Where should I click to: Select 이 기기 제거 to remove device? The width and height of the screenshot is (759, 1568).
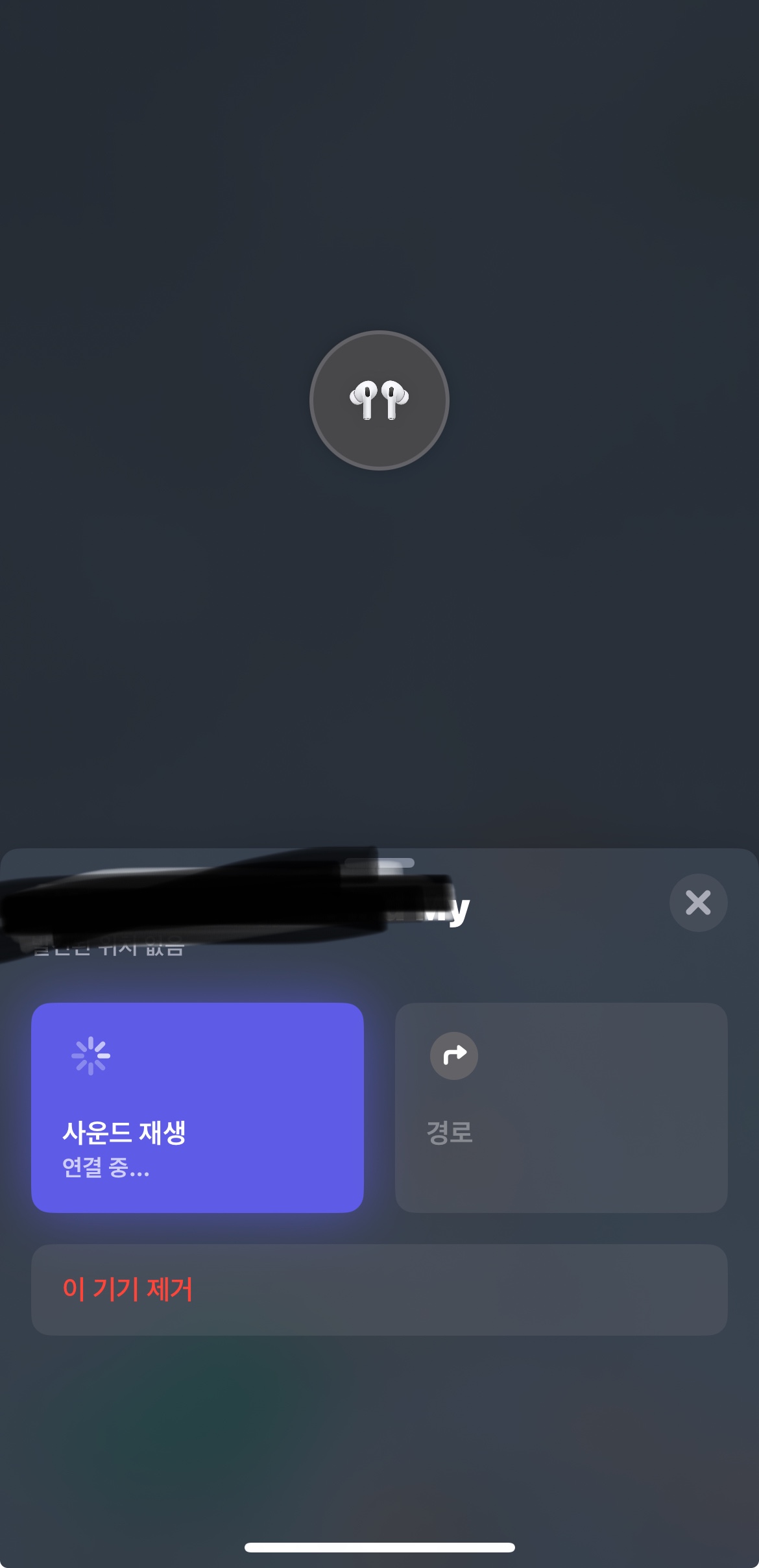coord(379,1290)
